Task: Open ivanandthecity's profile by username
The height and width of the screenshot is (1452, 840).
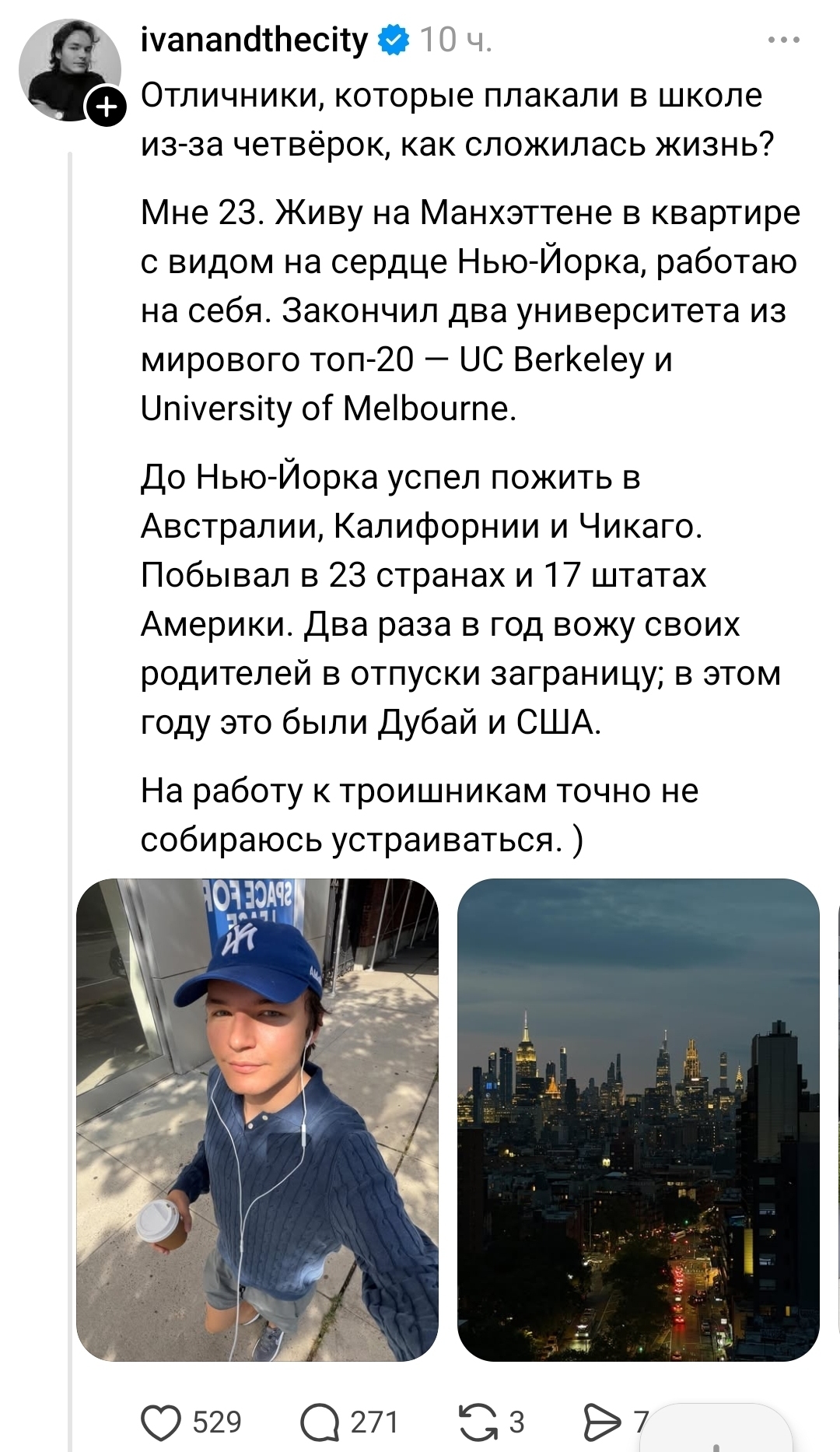Action: (254, 40)
